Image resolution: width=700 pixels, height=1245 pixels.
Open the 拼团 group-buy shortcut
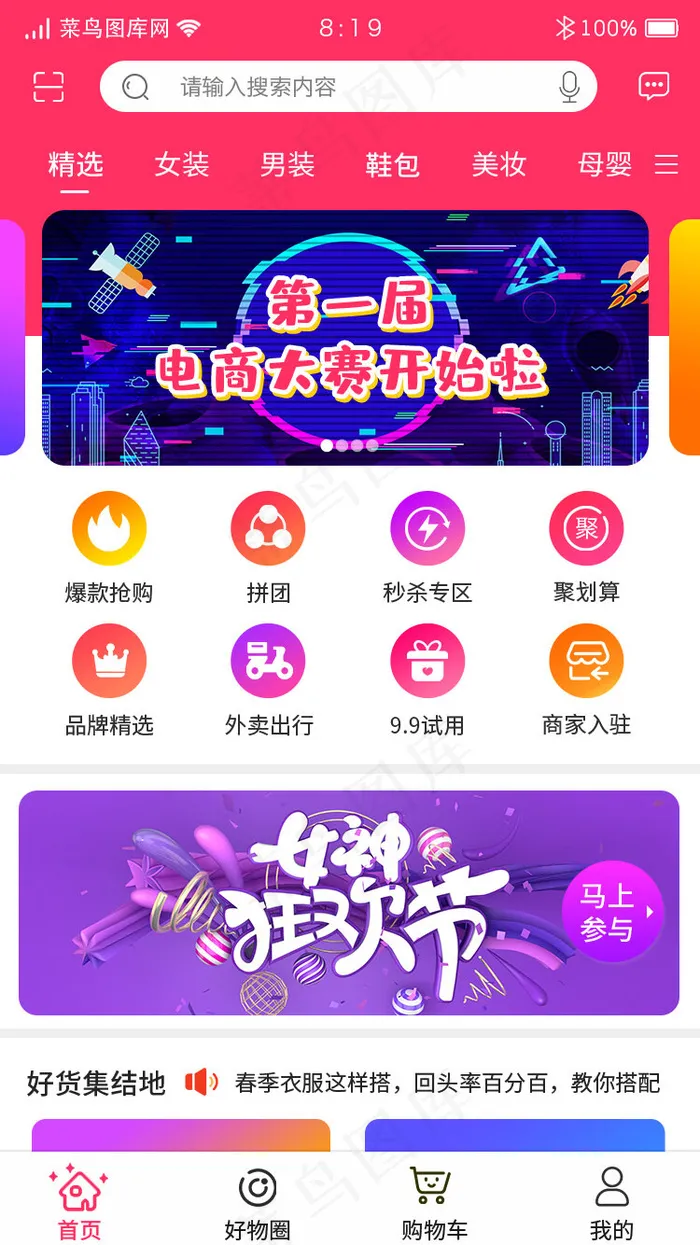[268, 546]
